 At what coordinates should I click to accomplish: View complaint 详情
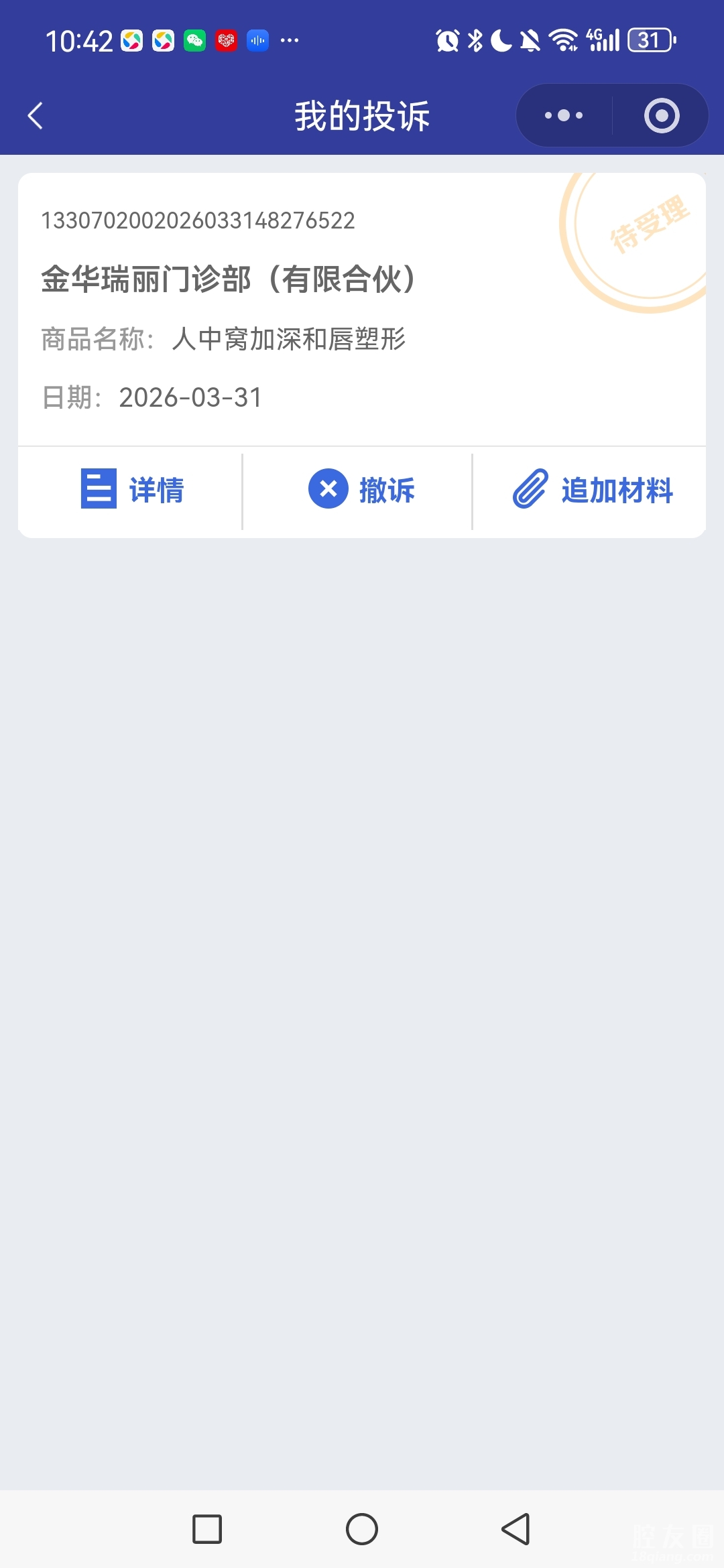point(132,490)
